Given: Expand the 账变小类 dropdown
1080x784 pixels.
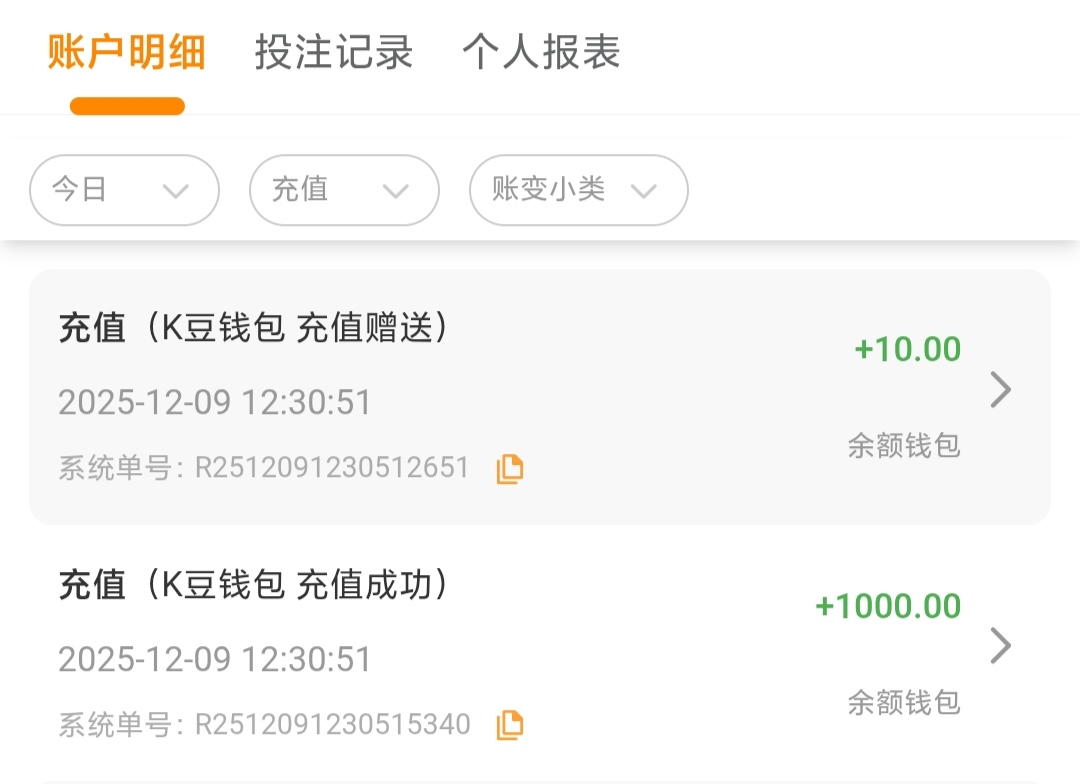Looking at the screenshot, I should tap(578, 190).
